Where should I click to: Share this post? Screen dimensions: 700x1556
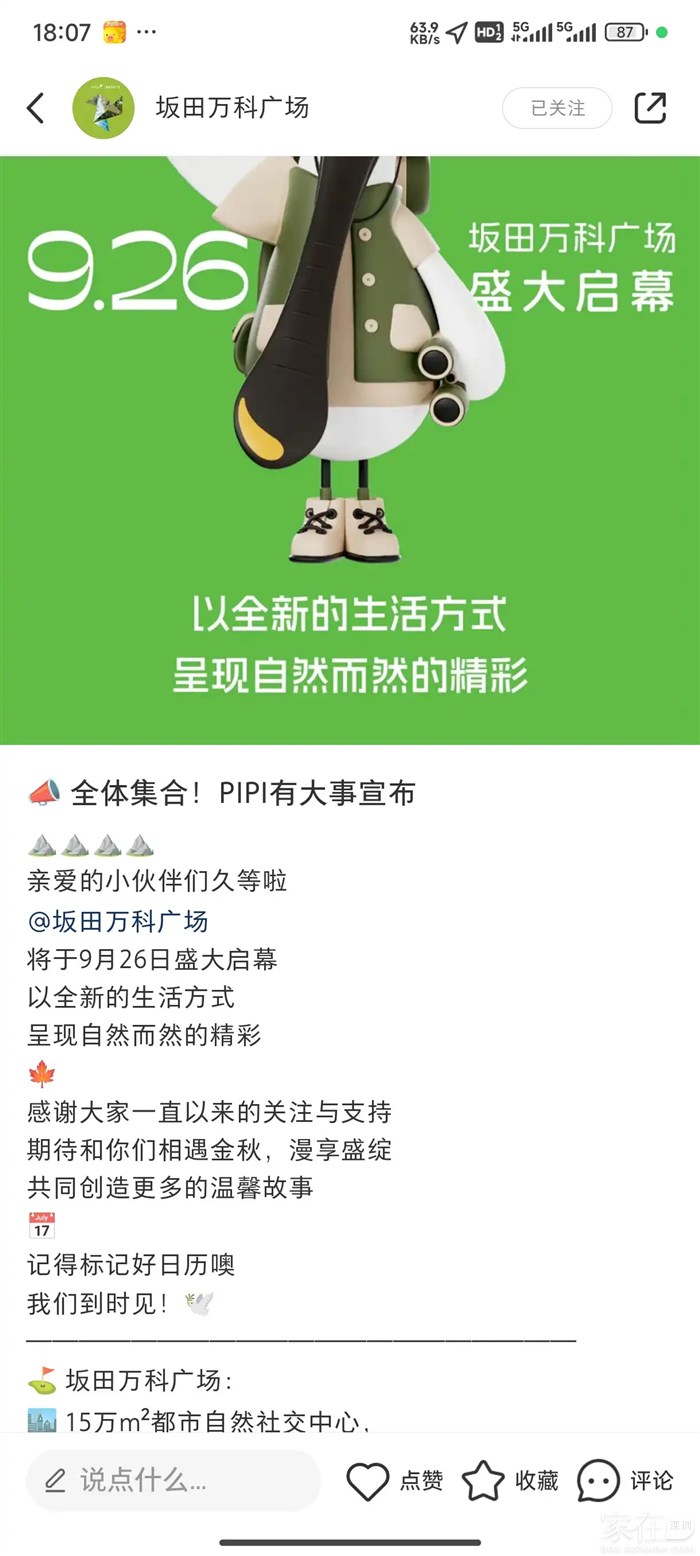650,108
